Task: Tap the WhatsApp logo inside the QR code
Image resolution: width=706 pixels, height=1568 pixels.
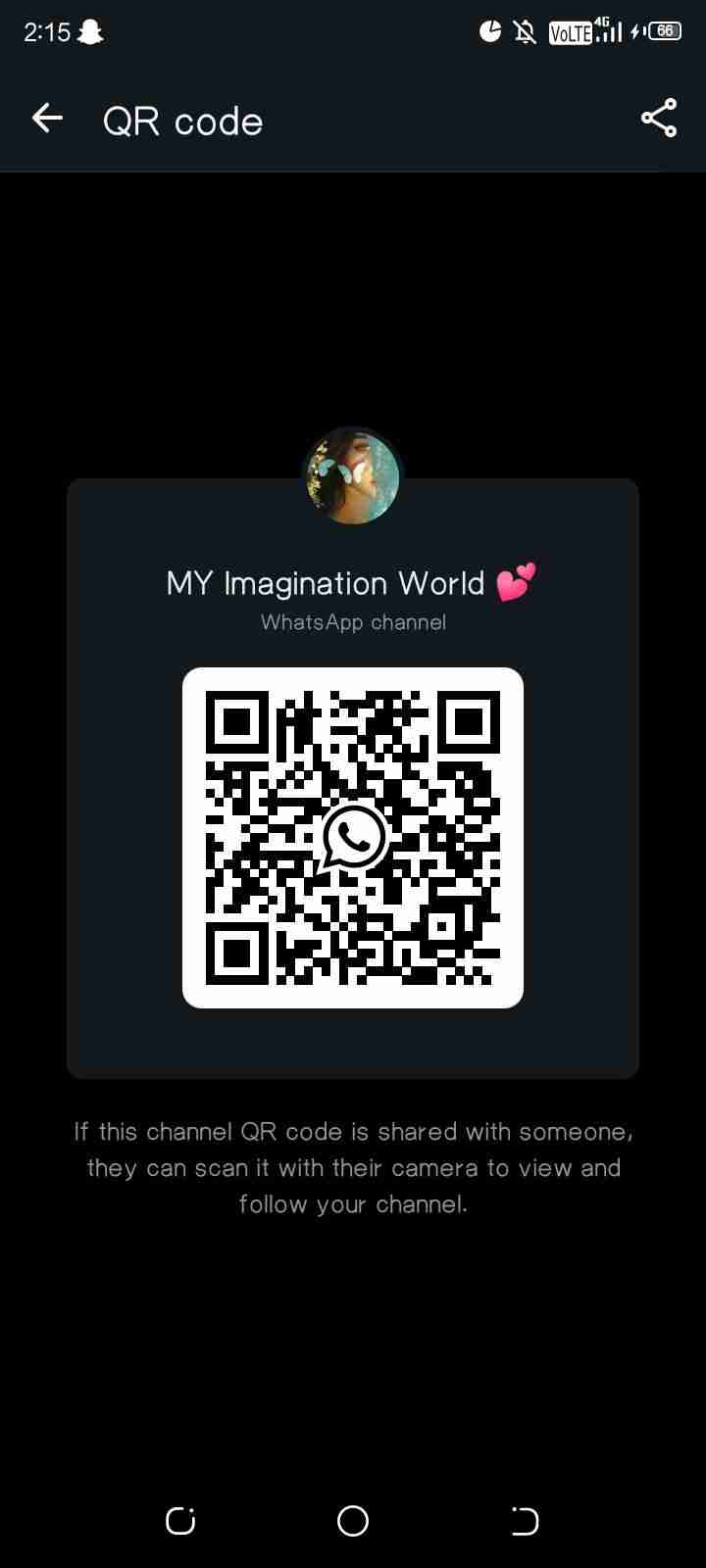Action: [352, 836]
